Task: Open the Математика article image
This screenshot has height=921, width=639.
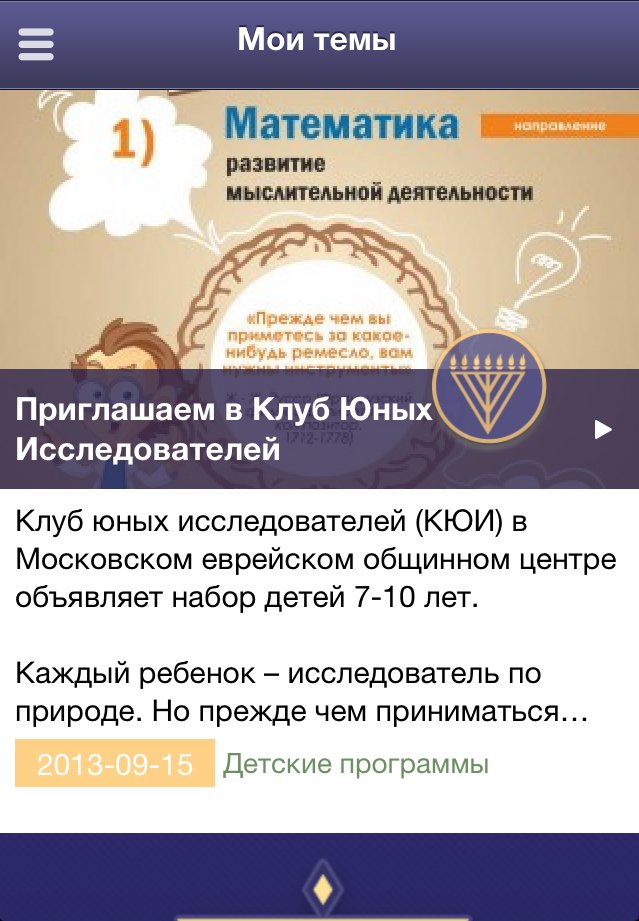Action: (x=320, y=230)
